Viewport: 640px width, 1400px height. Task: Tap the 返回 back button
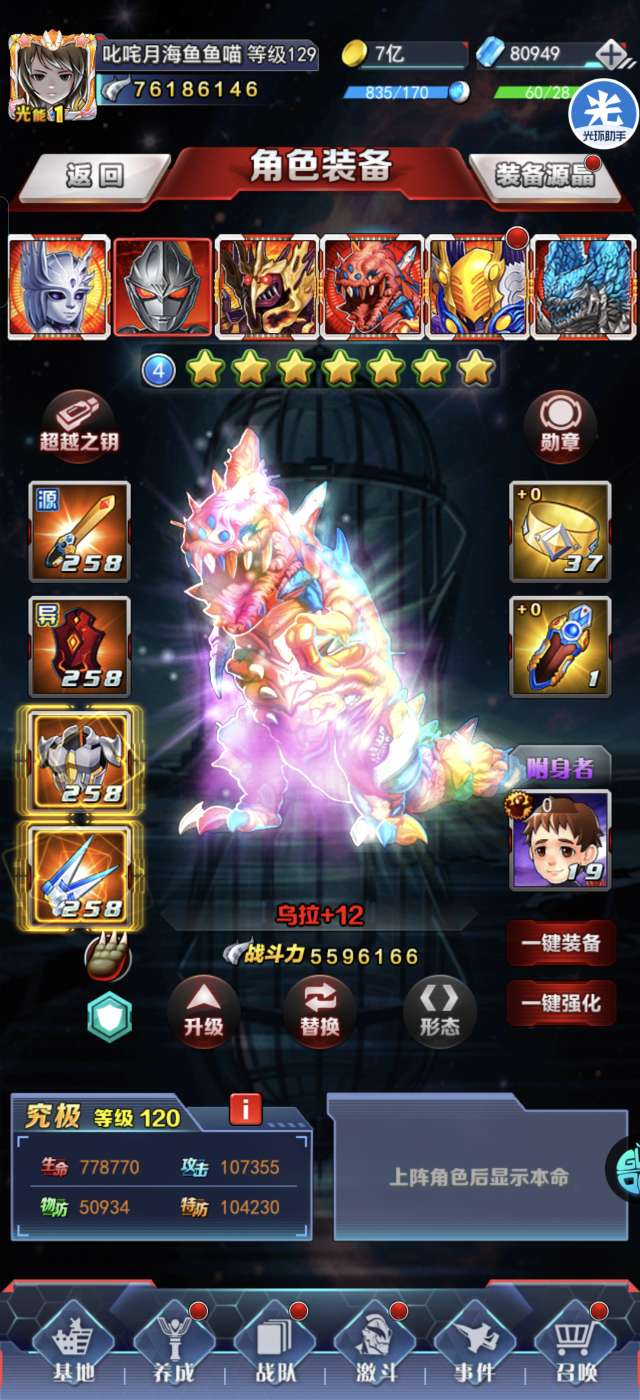tap(93, 177)
